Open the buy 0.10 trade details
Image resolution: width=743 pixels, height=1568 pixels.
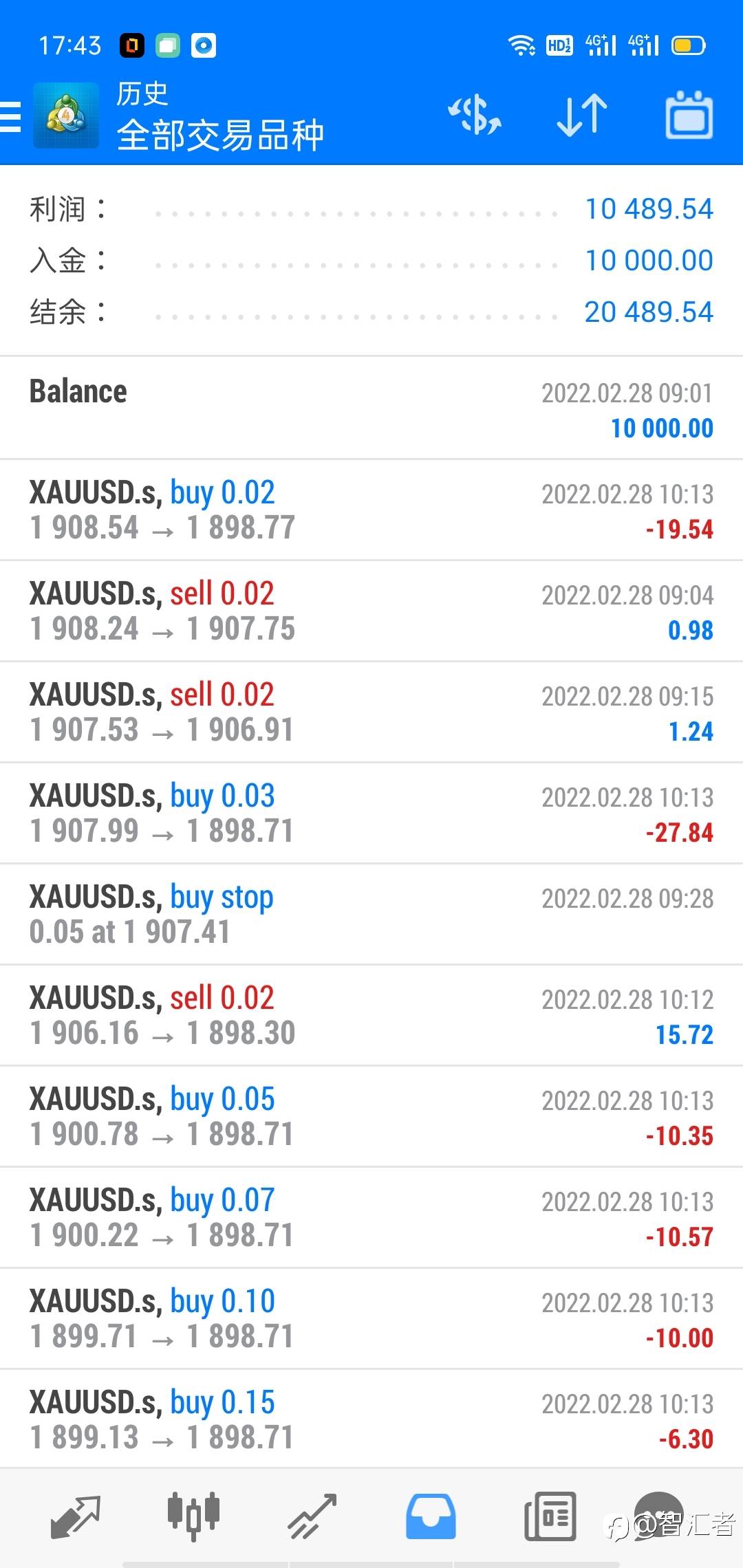point(371,1319)
